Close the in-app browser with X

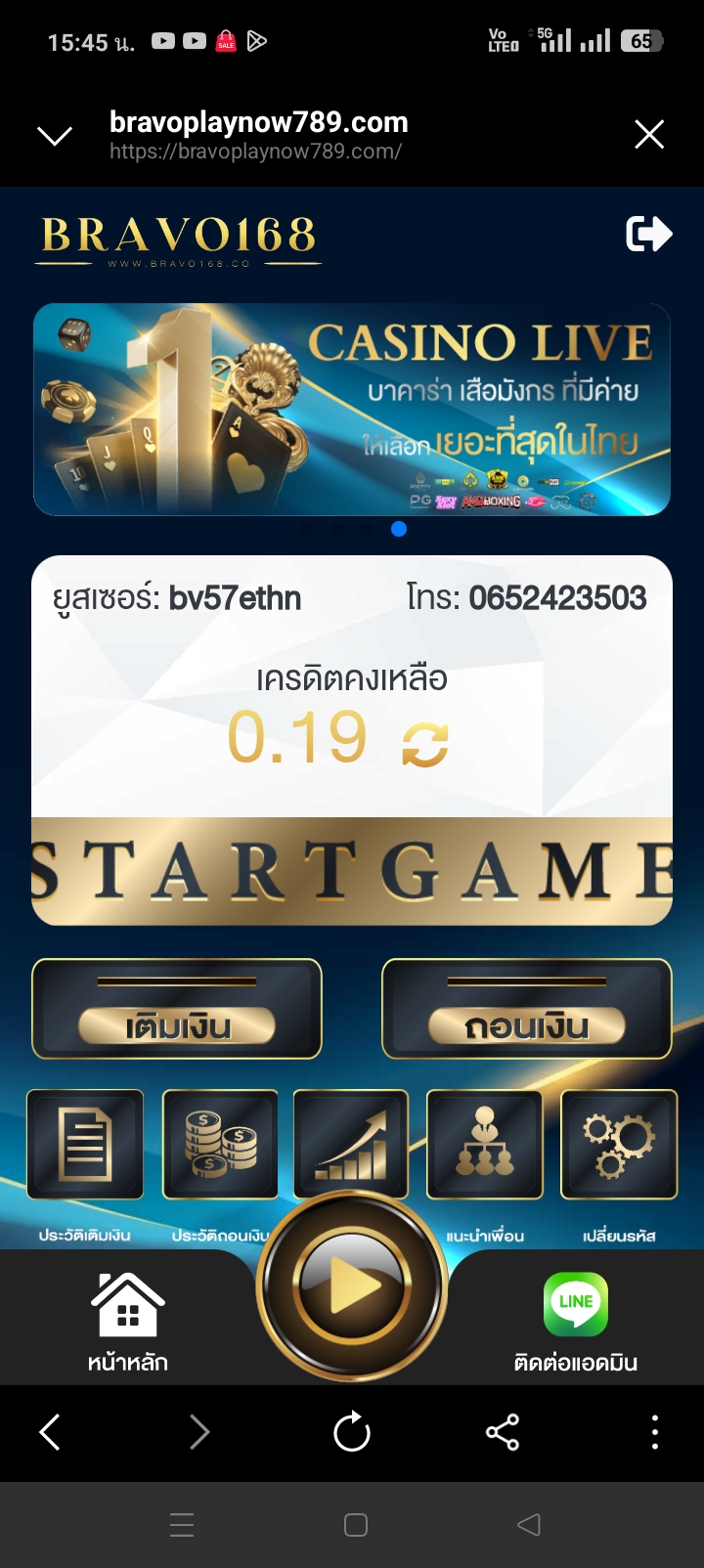click(x=649, y=135)
